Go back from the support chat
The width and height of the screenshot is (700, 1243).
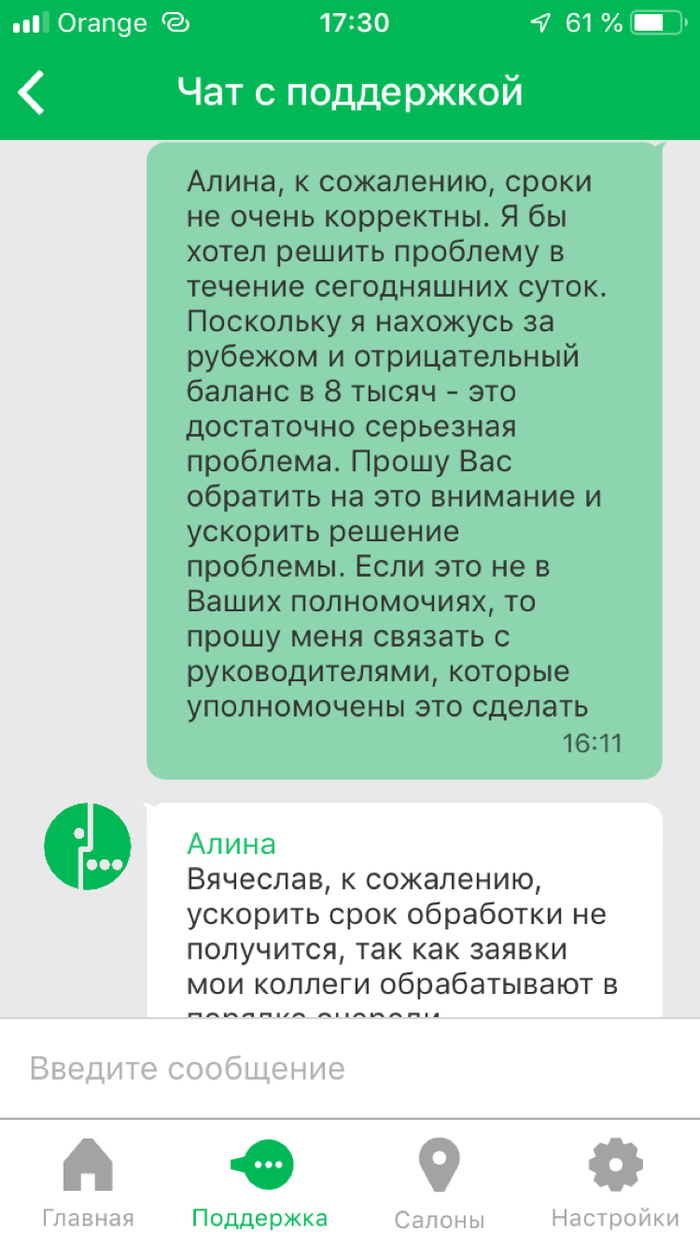point(32,93)
